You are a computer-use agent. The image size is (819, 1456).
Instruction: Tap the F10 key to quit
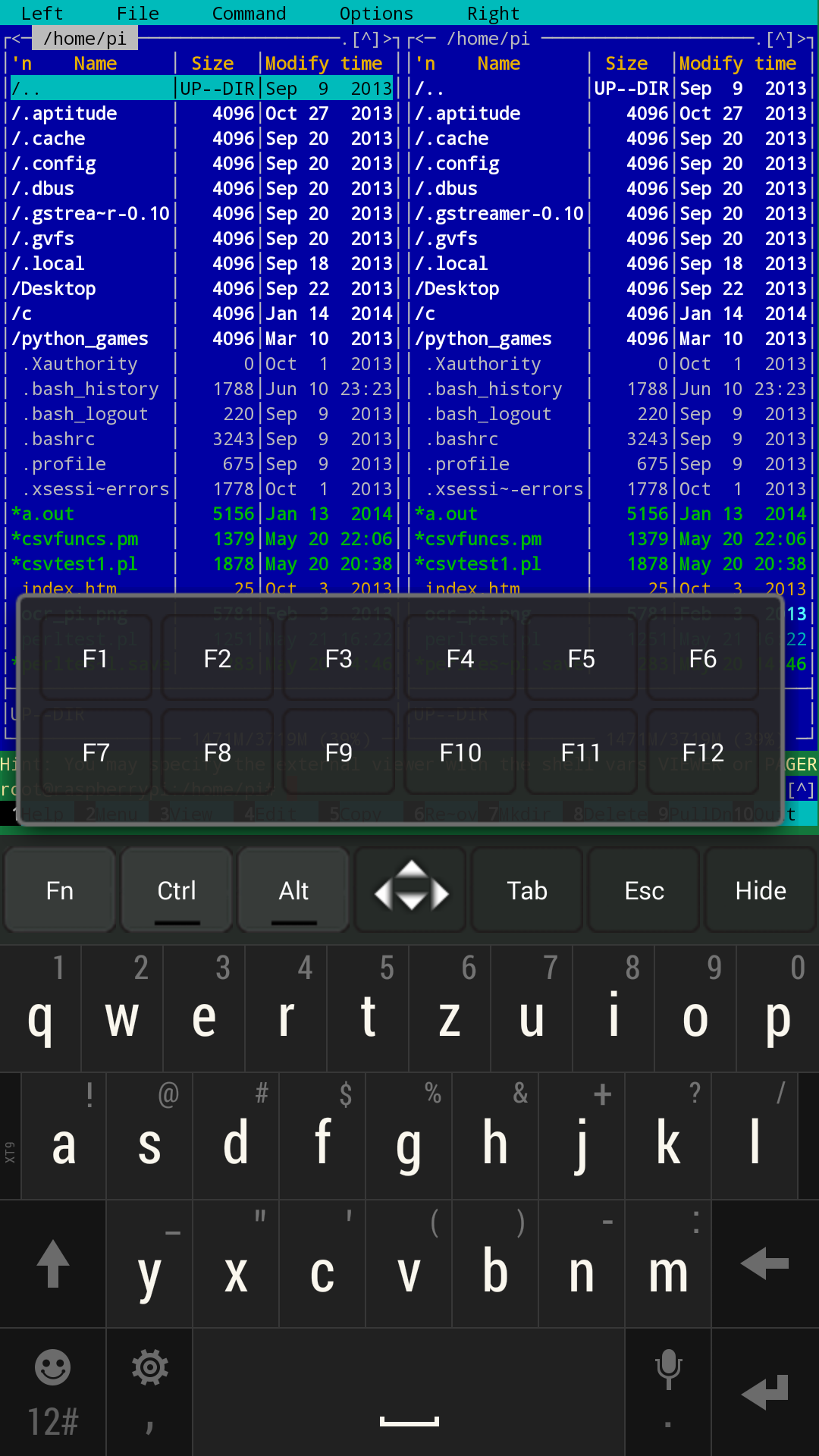tap(460, 752)
